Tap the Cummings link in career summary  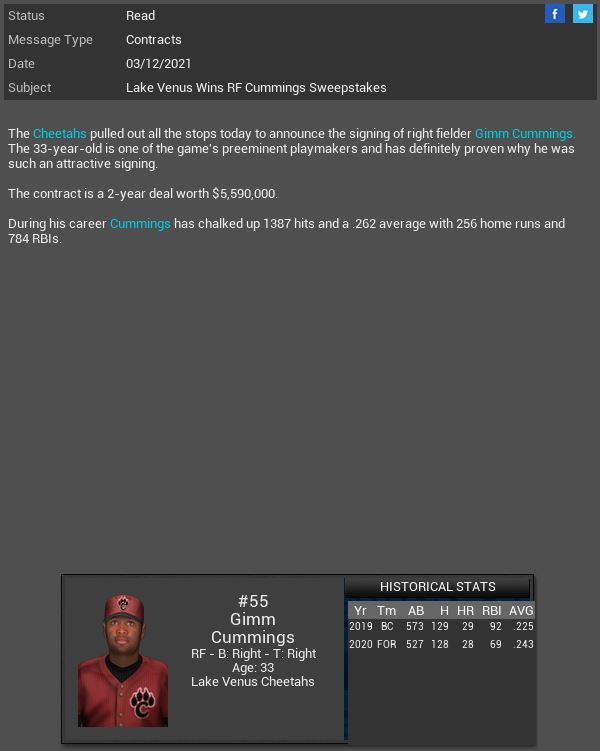click(x=140, y=224)
